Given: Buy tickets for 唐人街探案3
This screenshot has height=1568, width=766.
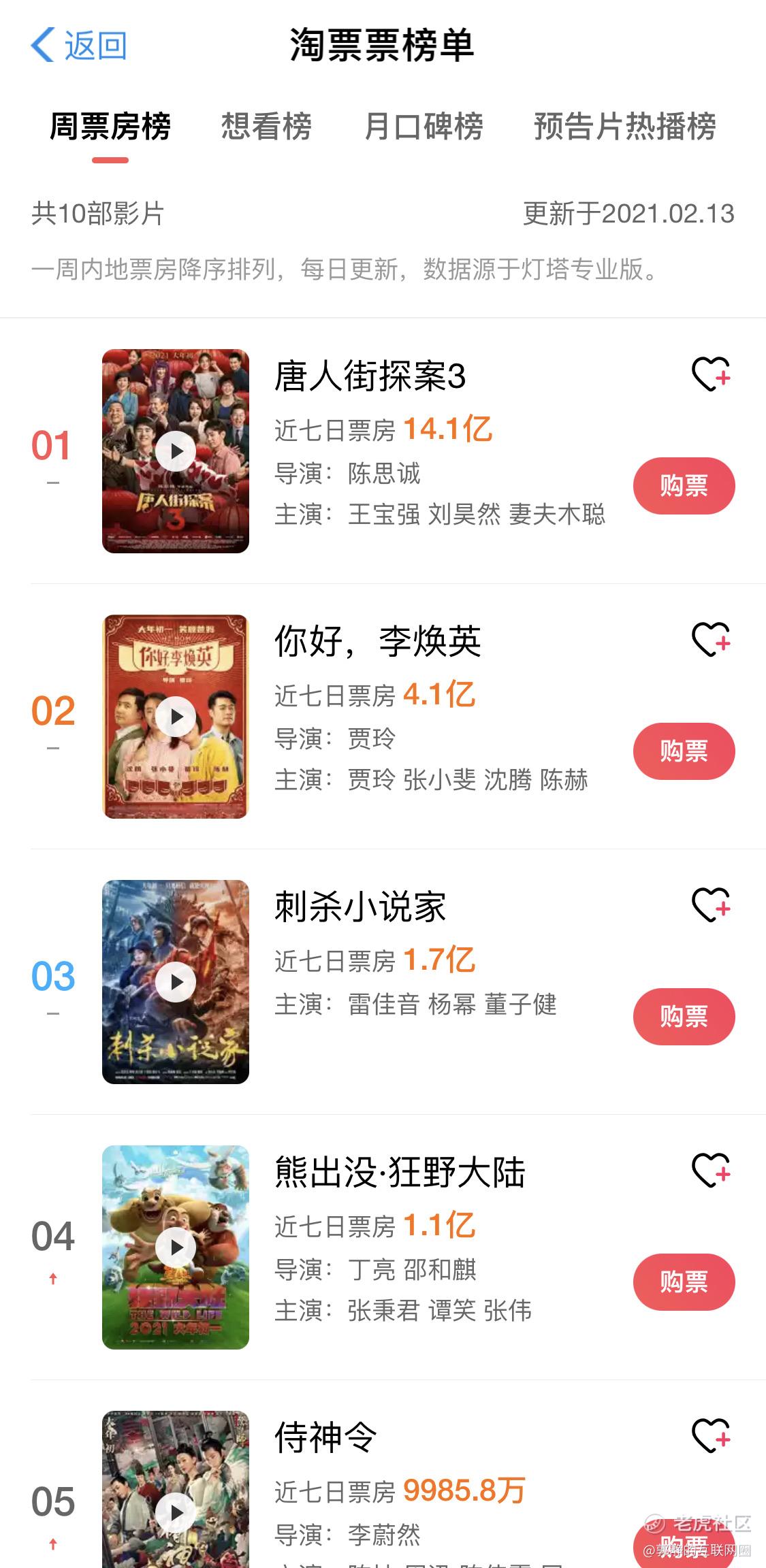Looking at the screenshot, I should [x=684, y=486].
